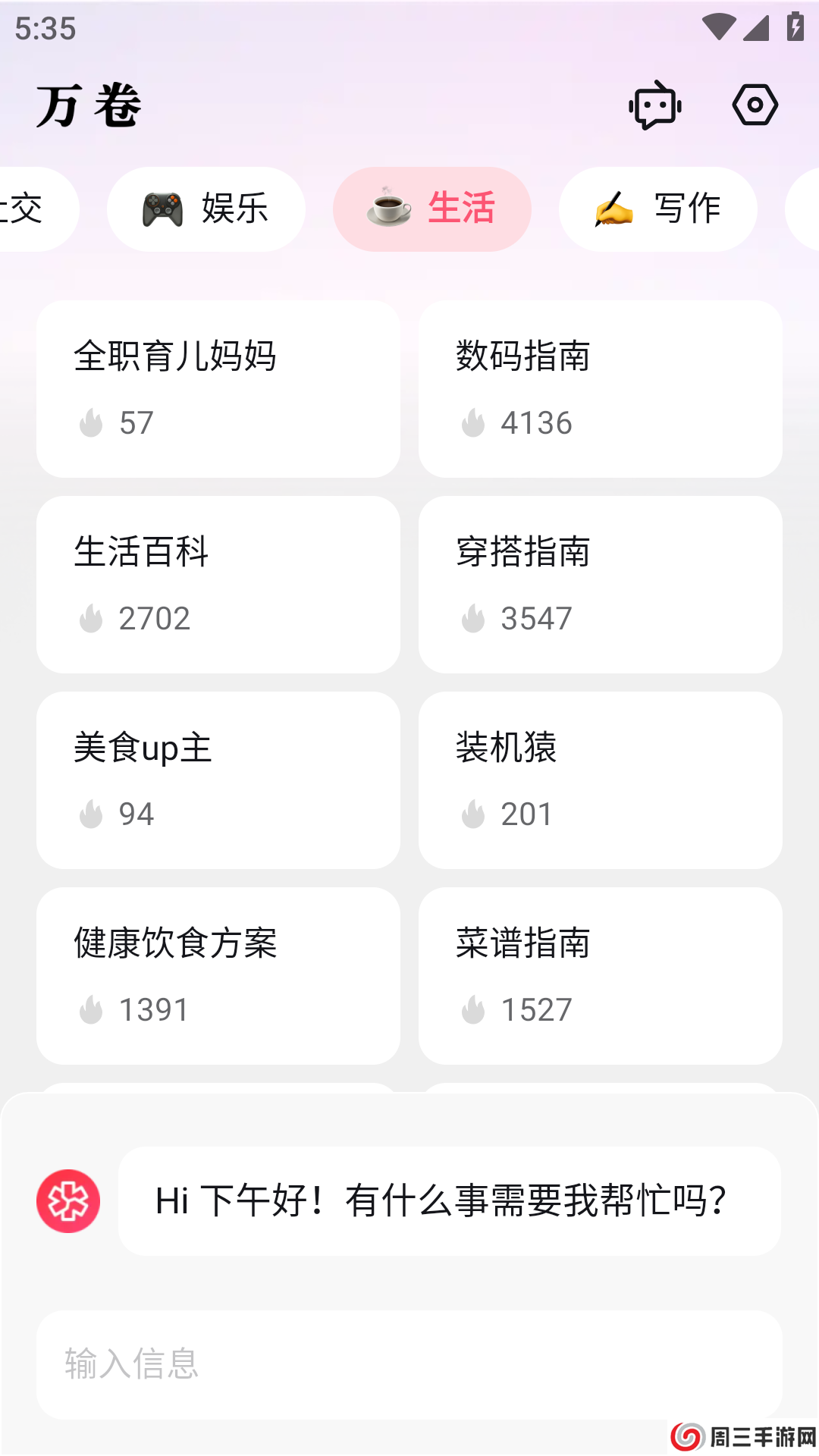
Task: Open the hexagon settings icon
Action: [x=755, y=105]
